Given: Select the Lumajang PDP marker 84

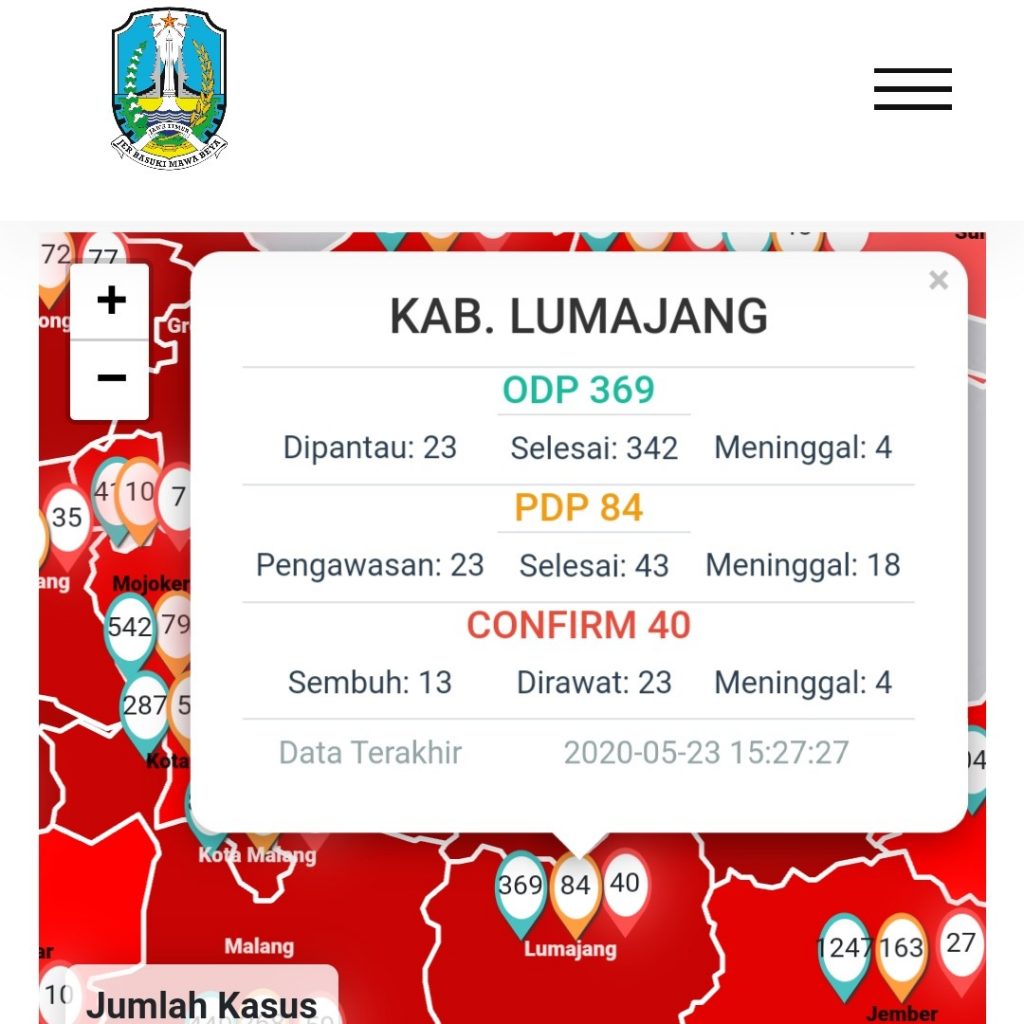Looking at the screenshot, I should [575, 886].
